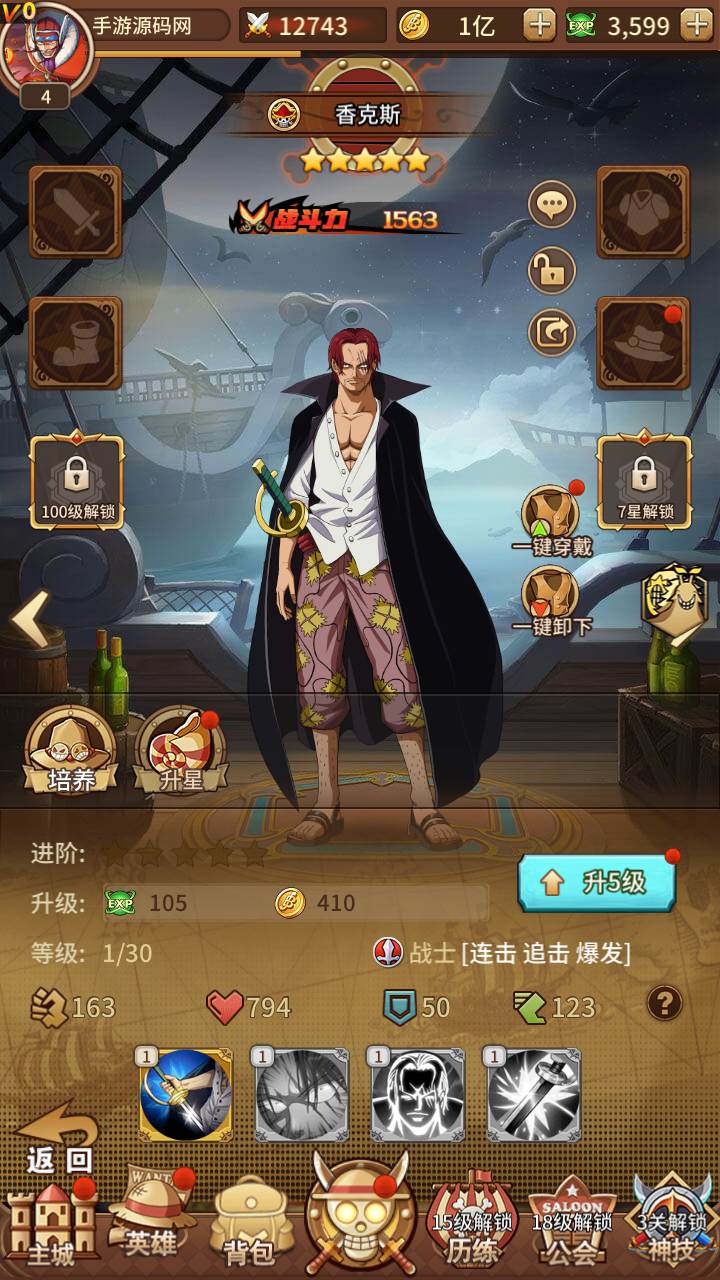Go to 主城 main city tab

point(50,1224)
